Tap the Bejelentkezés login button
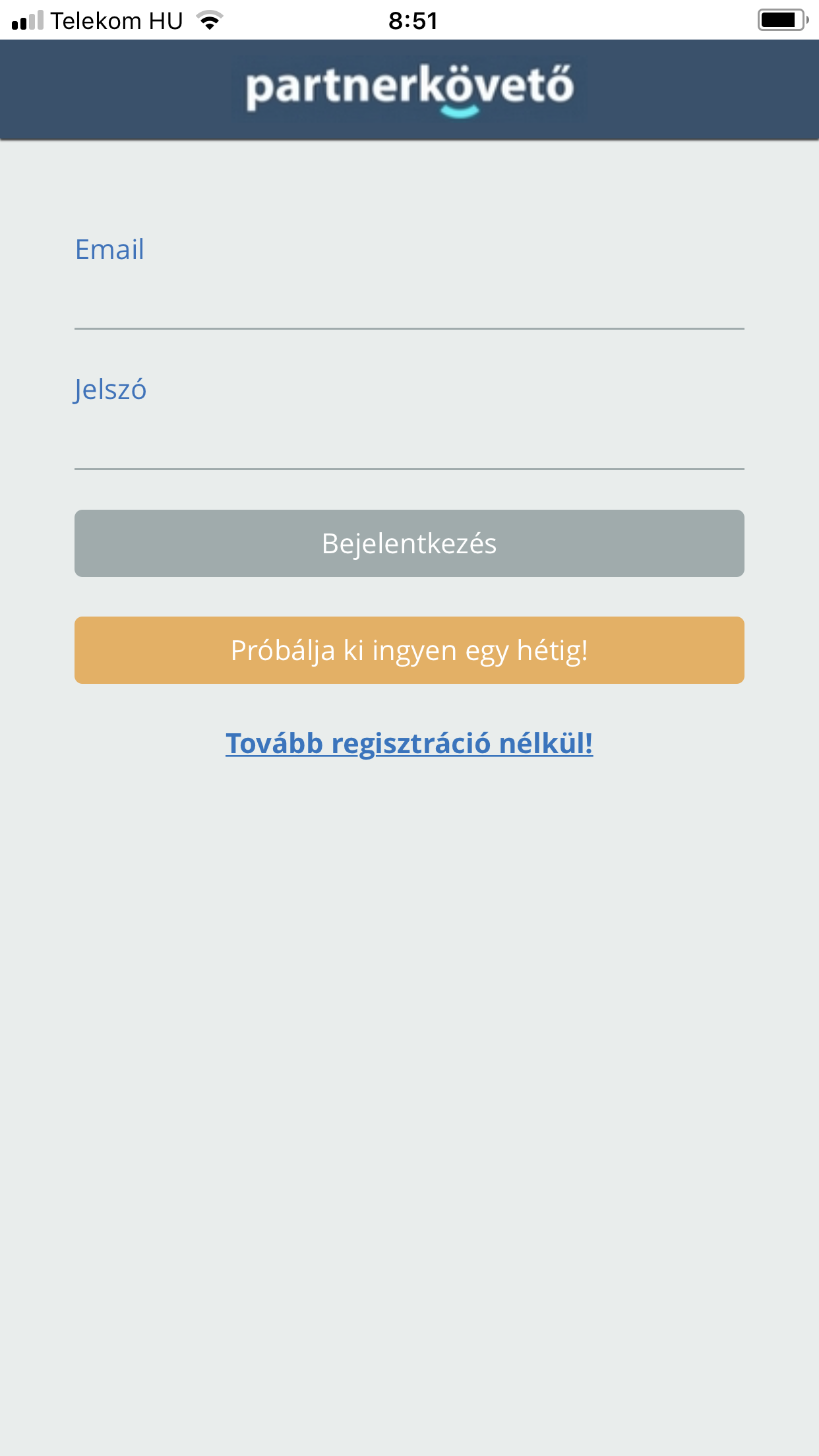This screenshot has width=819, height=1456. pos(409,543)
